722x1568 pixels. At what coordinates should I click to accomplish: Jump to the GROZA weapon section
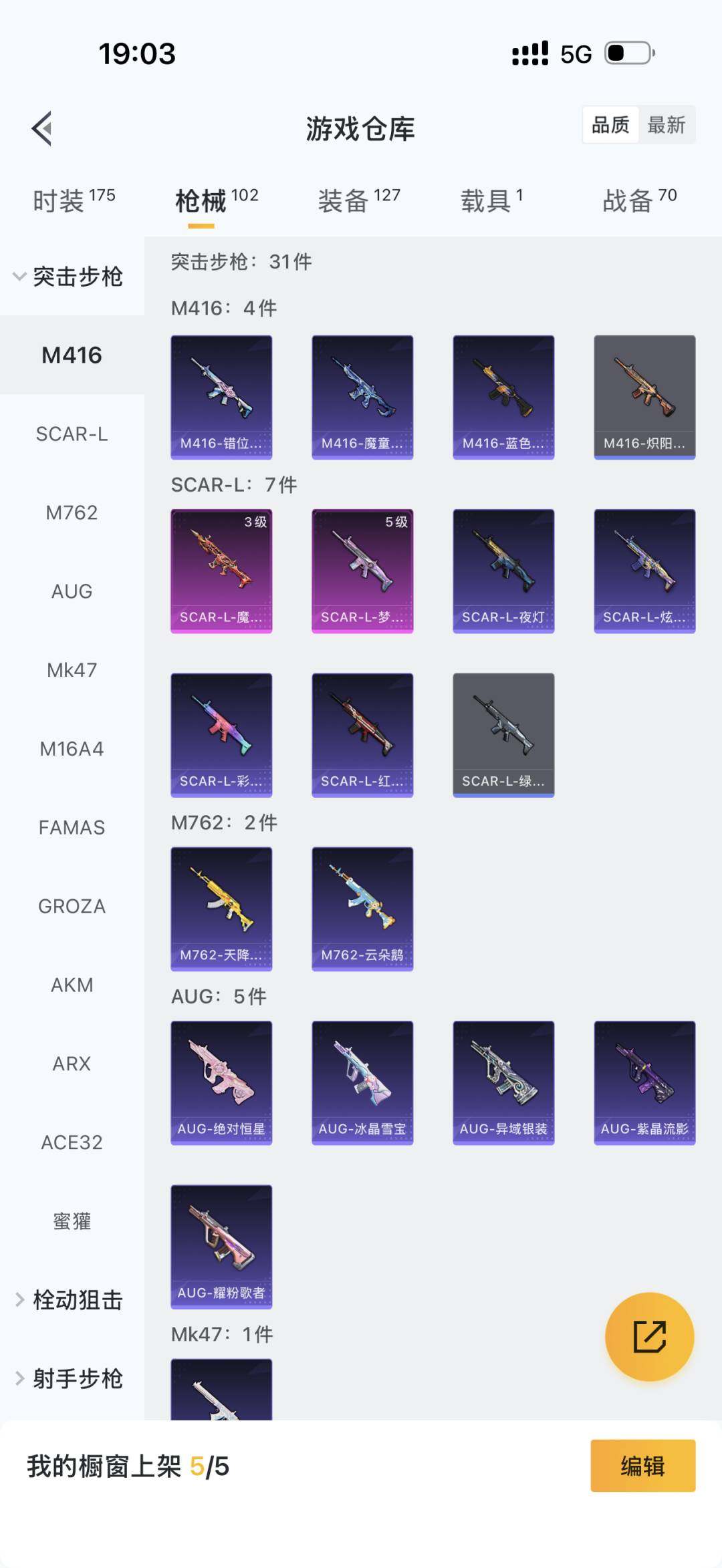click(x=72, y=907)
